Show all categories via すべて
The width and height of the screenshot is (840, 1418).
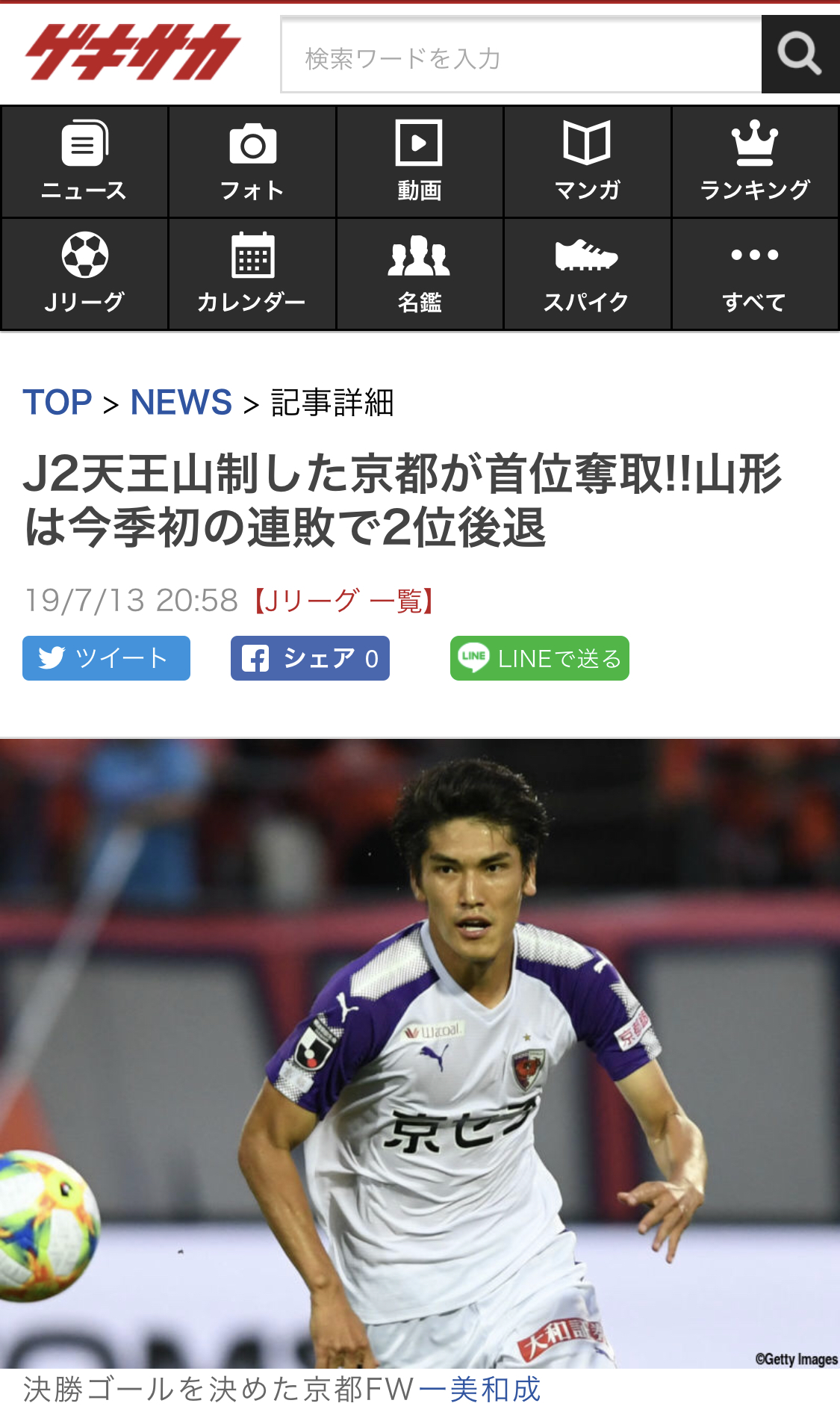[755, 273]
